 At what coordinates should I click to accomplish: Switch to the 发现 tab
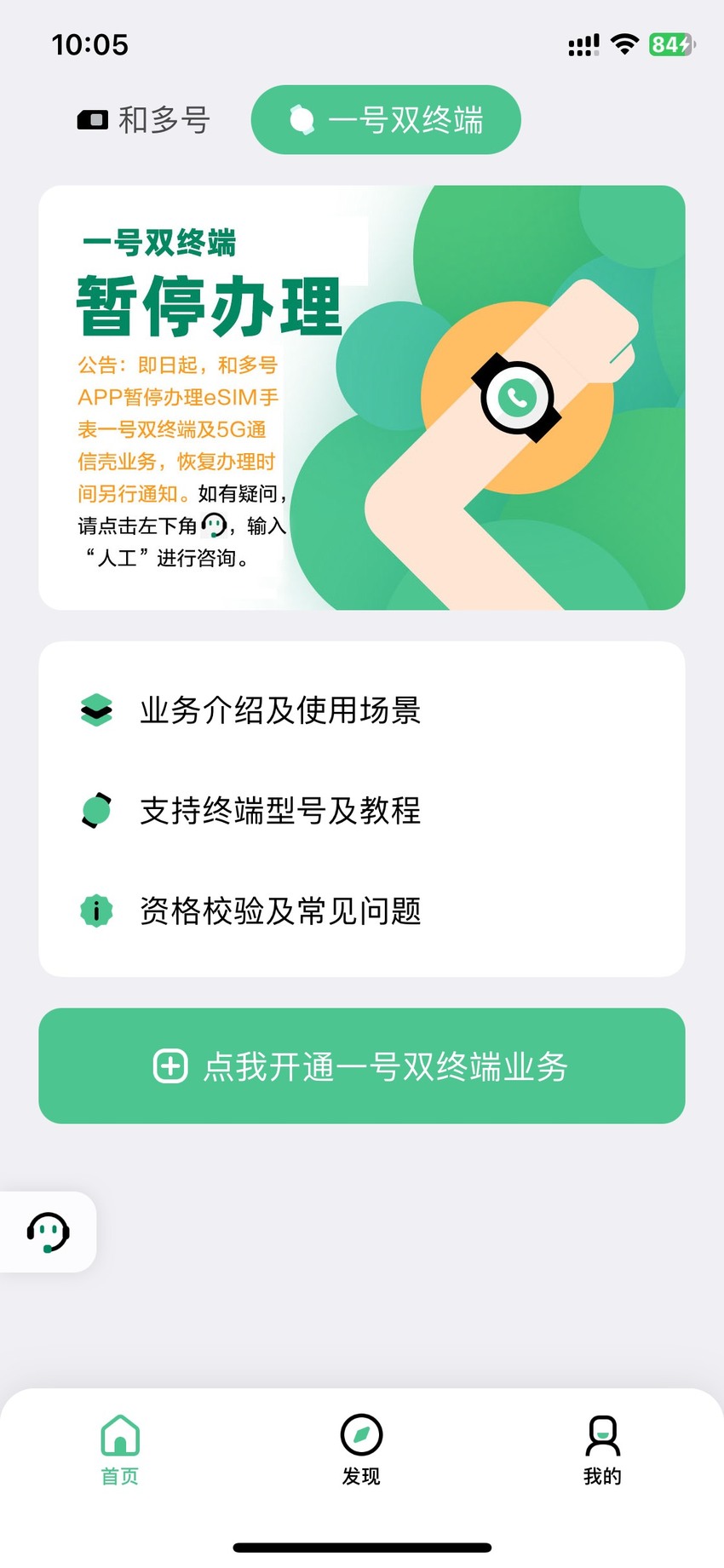(361, 1450)
